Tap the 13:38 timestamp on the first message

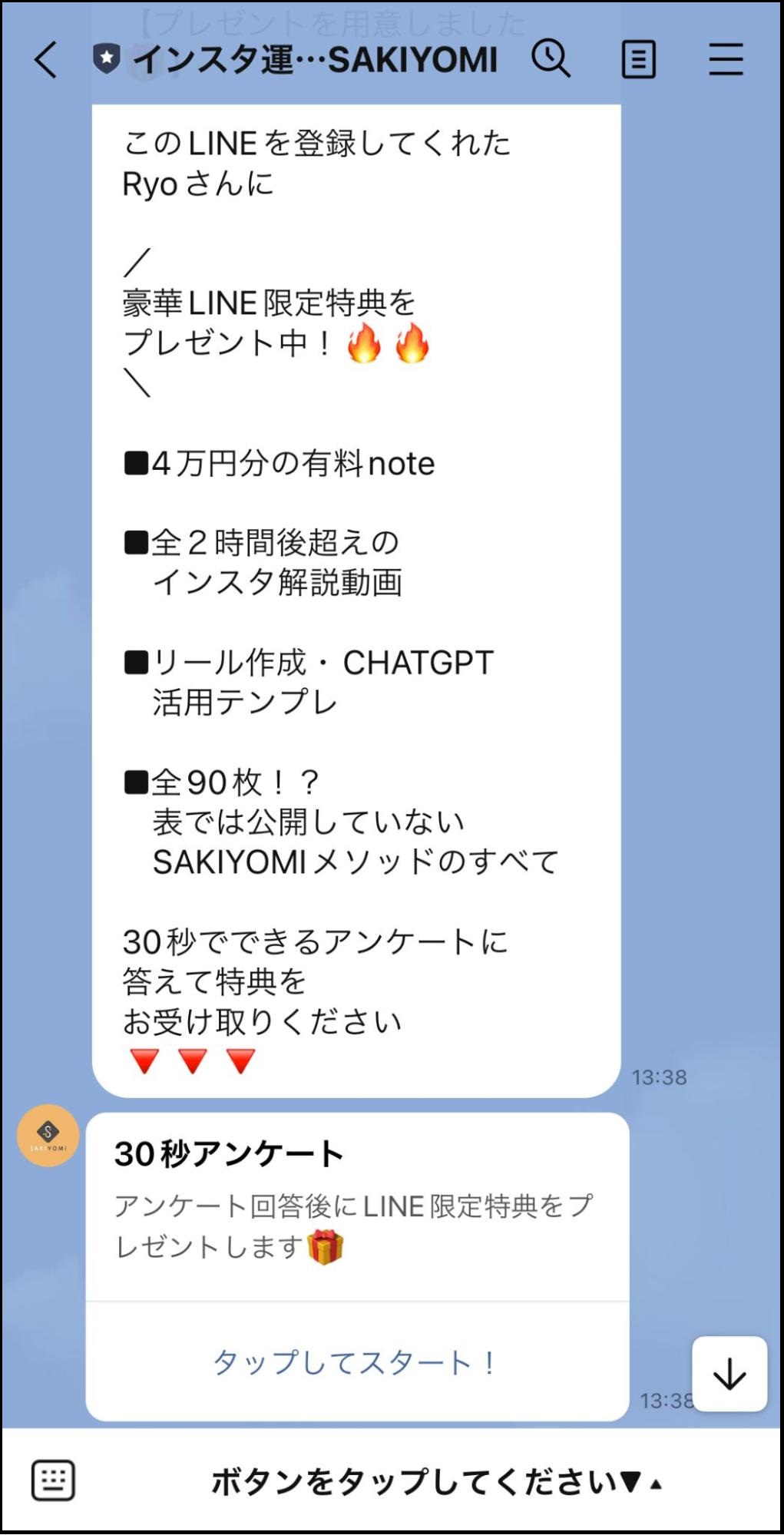(659, 1078)
